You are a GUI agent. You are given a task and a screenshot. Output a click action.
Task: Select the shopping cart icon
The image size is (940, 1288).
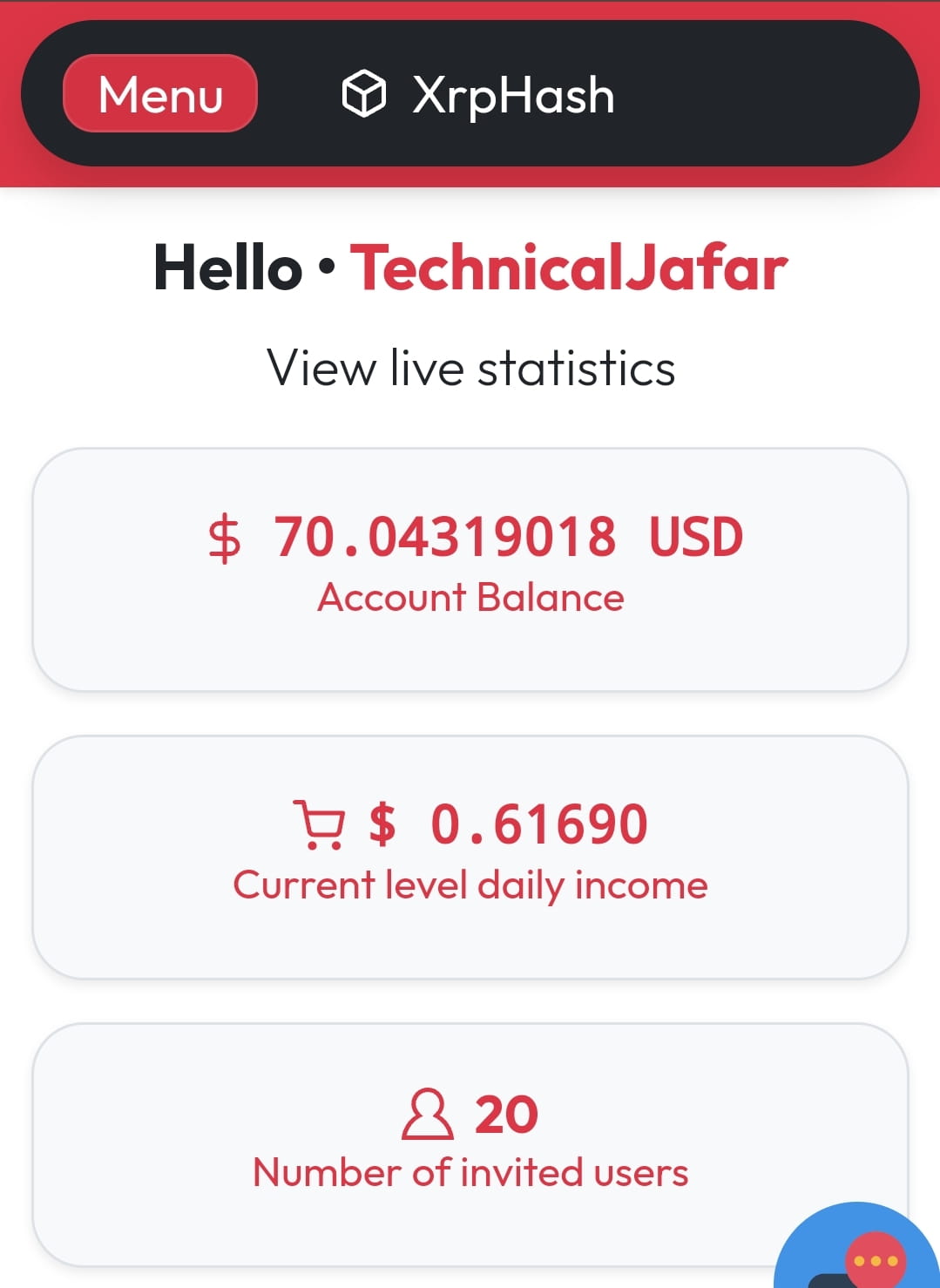point(319,825)
